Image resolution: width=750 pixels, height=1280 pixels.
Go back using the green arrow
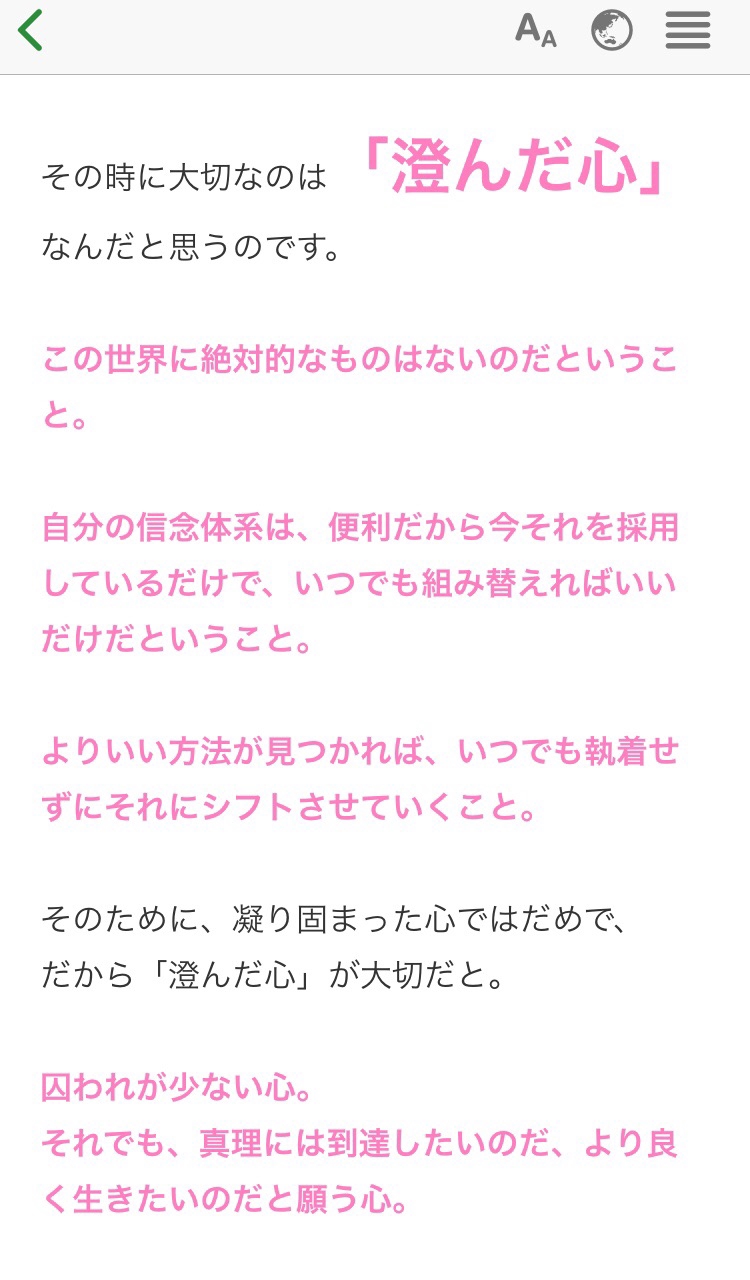pyautogui.click(x=31, y=30)
